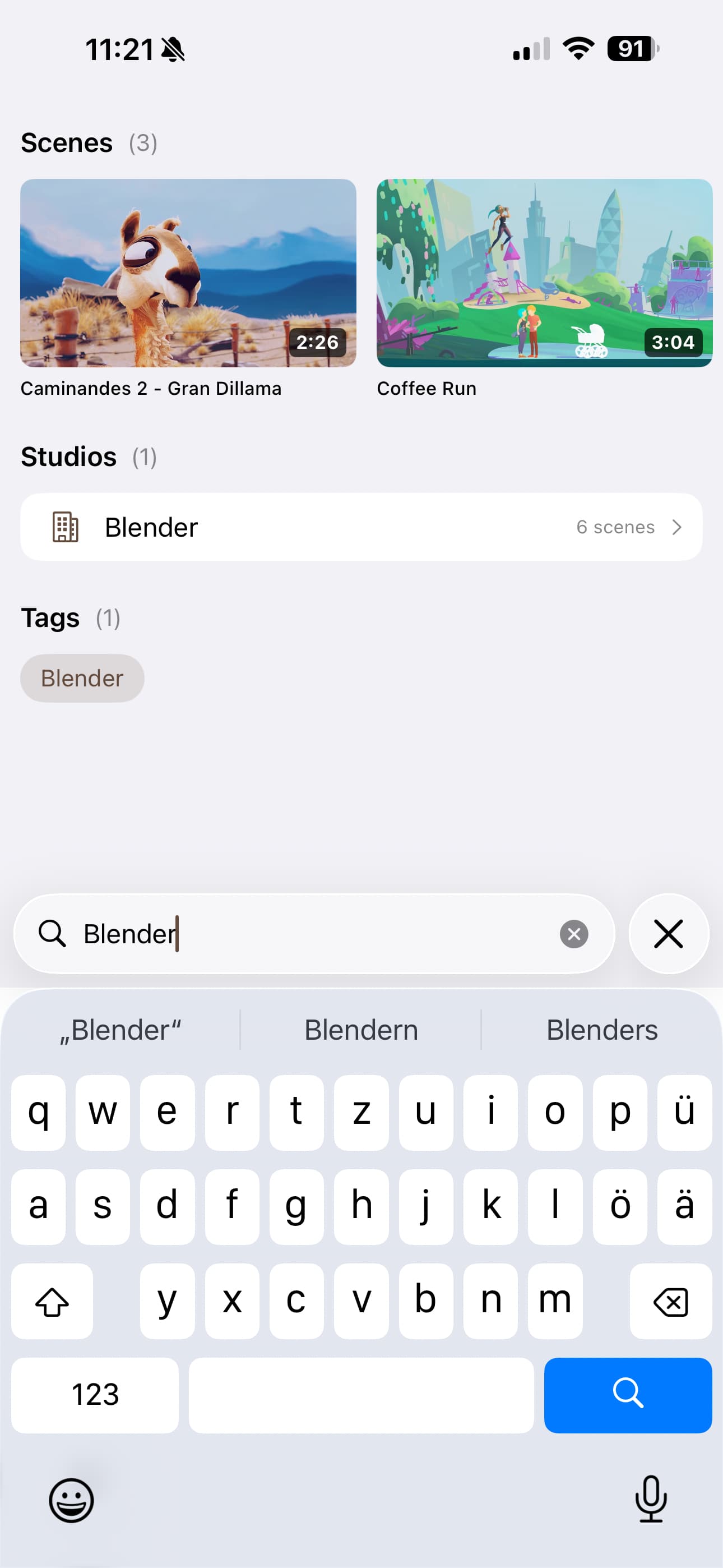Switch keyboard to 123 numbers layout

[x=95, y=1395]
